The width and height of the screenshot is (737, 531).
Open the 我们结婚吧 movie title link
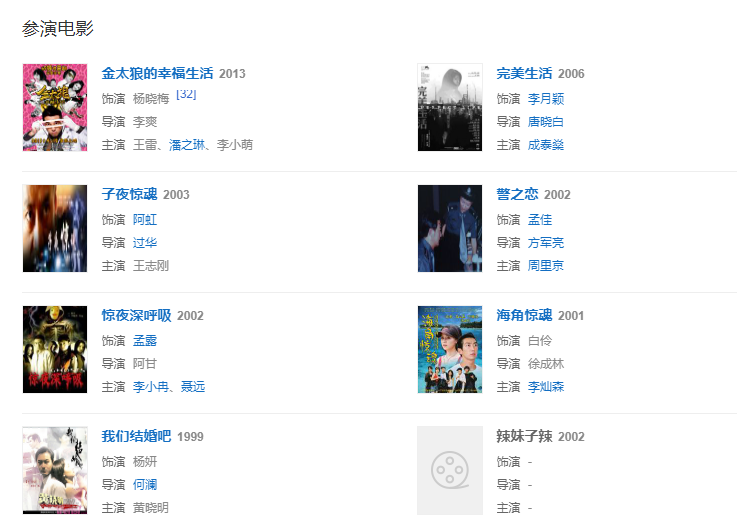pos(136,436)
